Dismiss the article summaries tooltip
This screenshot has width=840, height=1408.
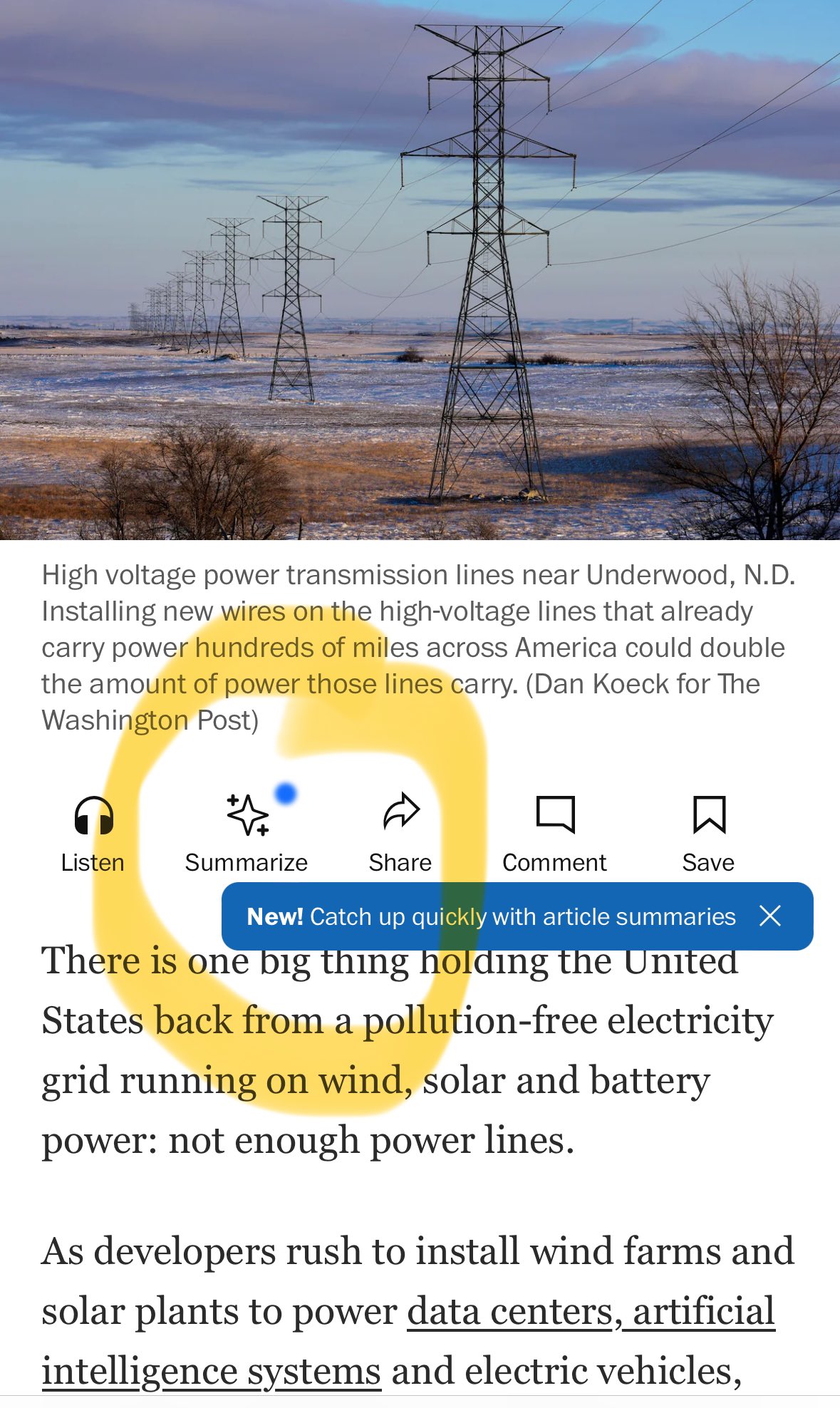(x=770, y=916)
